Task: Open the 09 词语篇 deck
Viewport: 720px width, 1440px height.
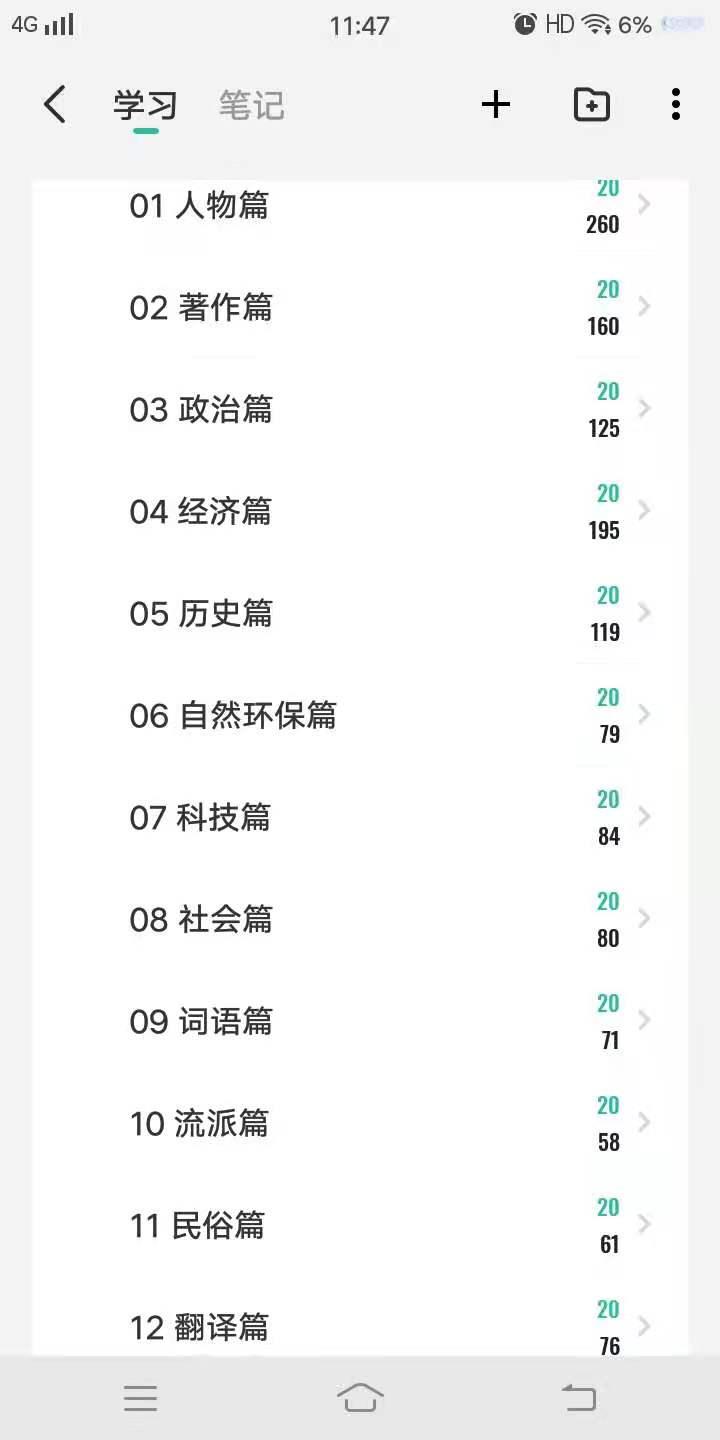Action: 360,1021
